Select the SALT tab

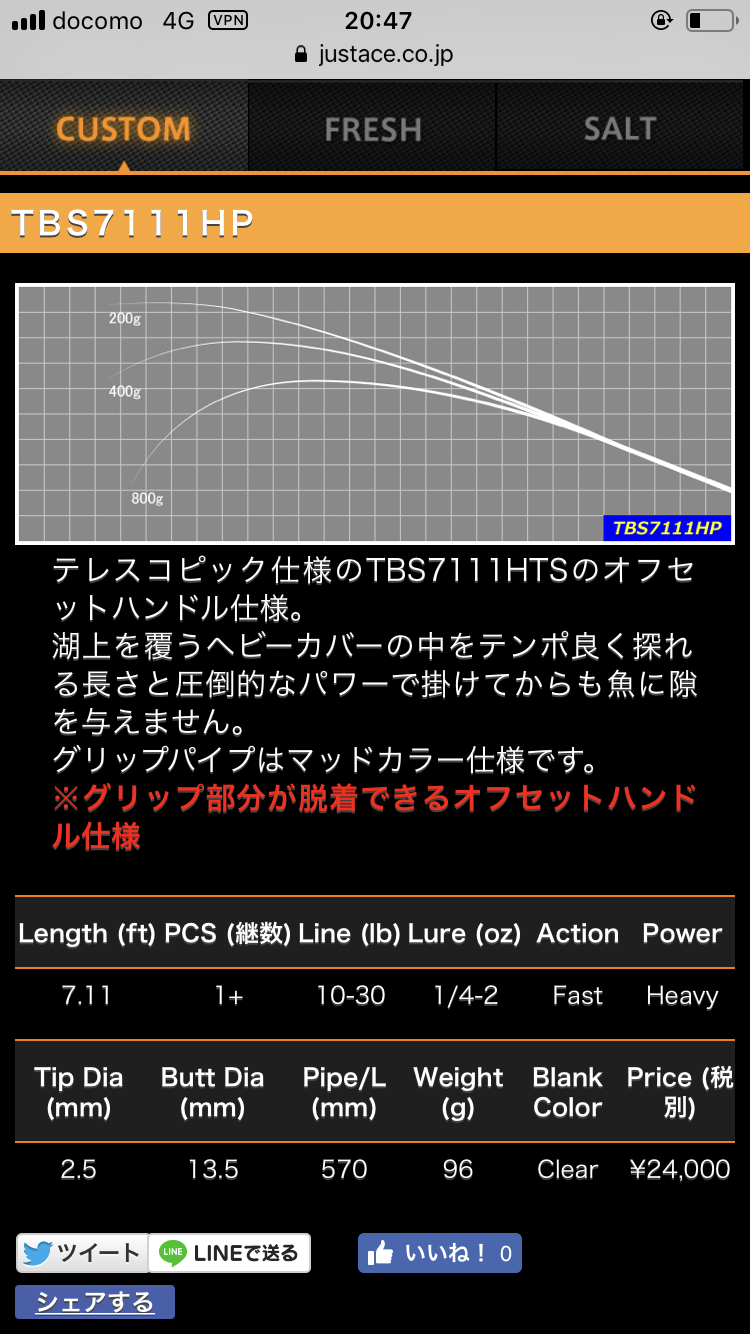[x=621, y=128]
